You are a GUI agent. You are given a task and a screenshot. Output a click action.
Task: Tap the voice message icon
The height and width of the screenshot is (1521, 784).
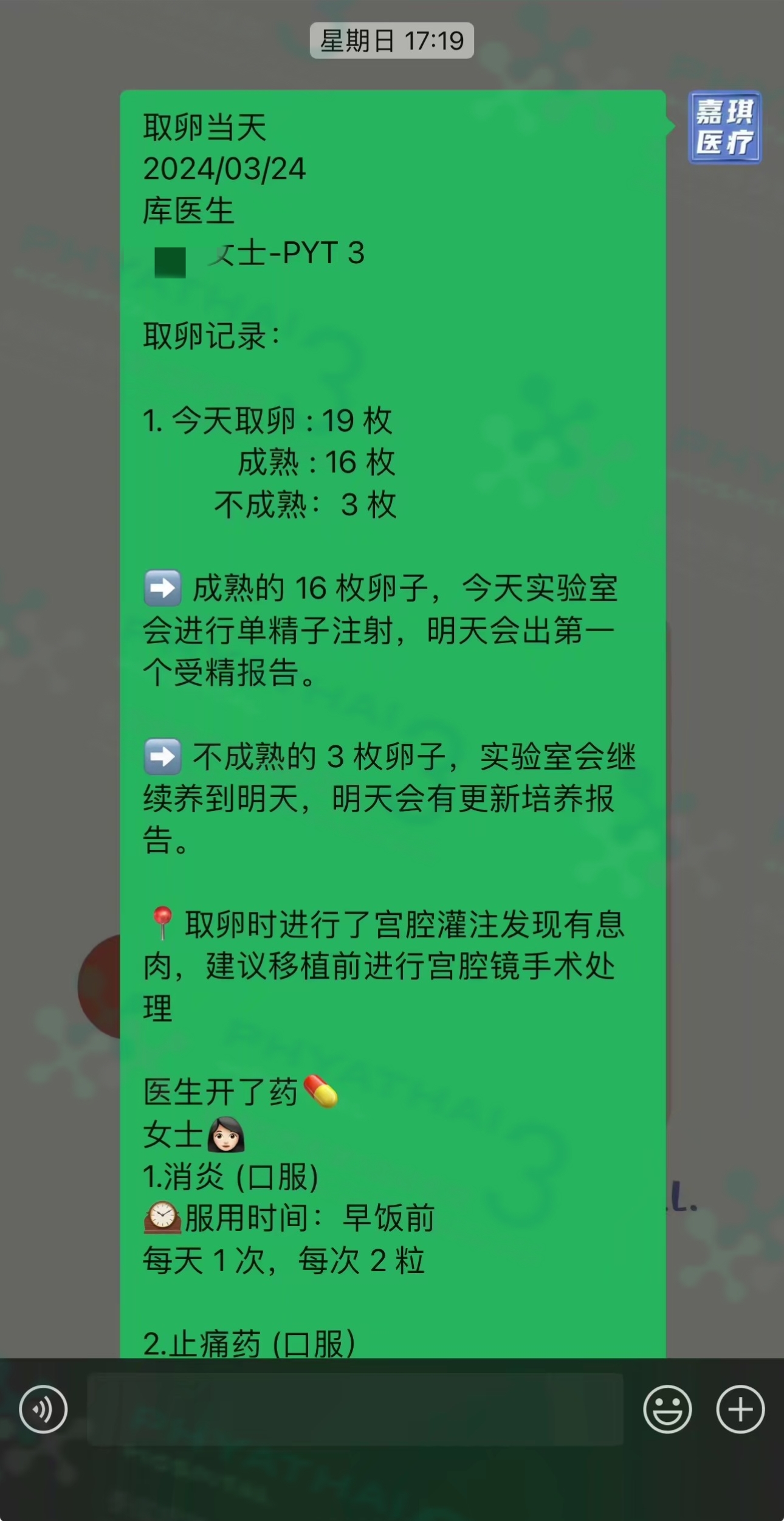coord(43,1409)
